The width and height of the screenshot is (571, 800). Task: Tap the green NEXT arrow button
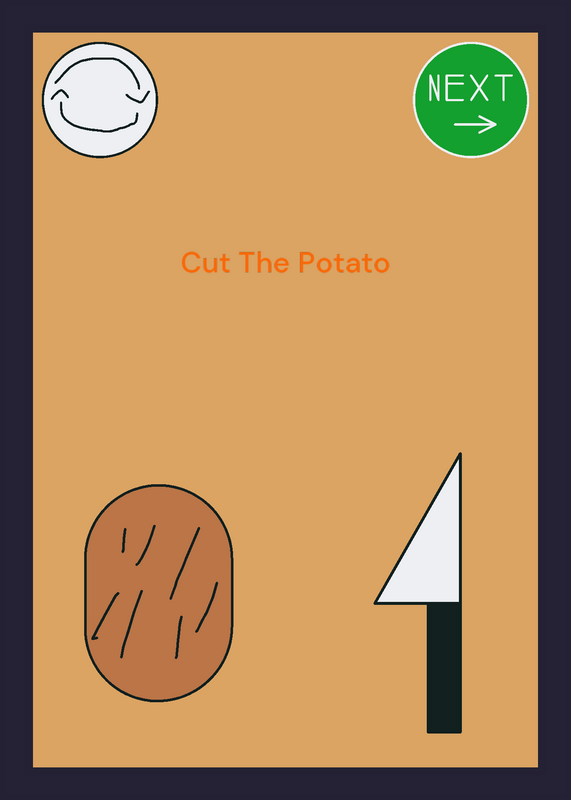click(470, 100)
